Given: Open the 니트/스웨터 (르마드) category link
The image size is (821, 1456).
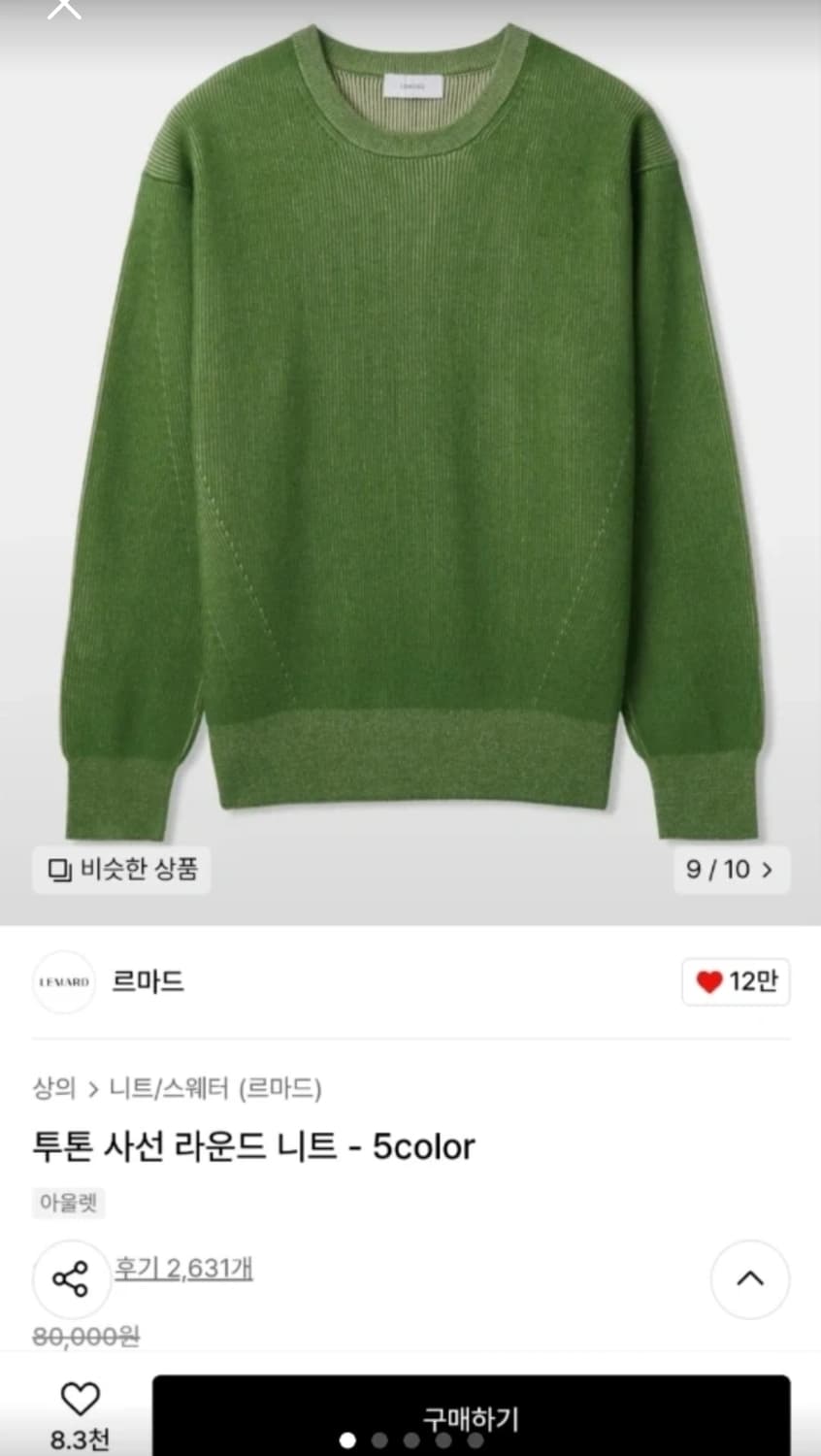Looking at the screenshot, I should pos(215,1089).
